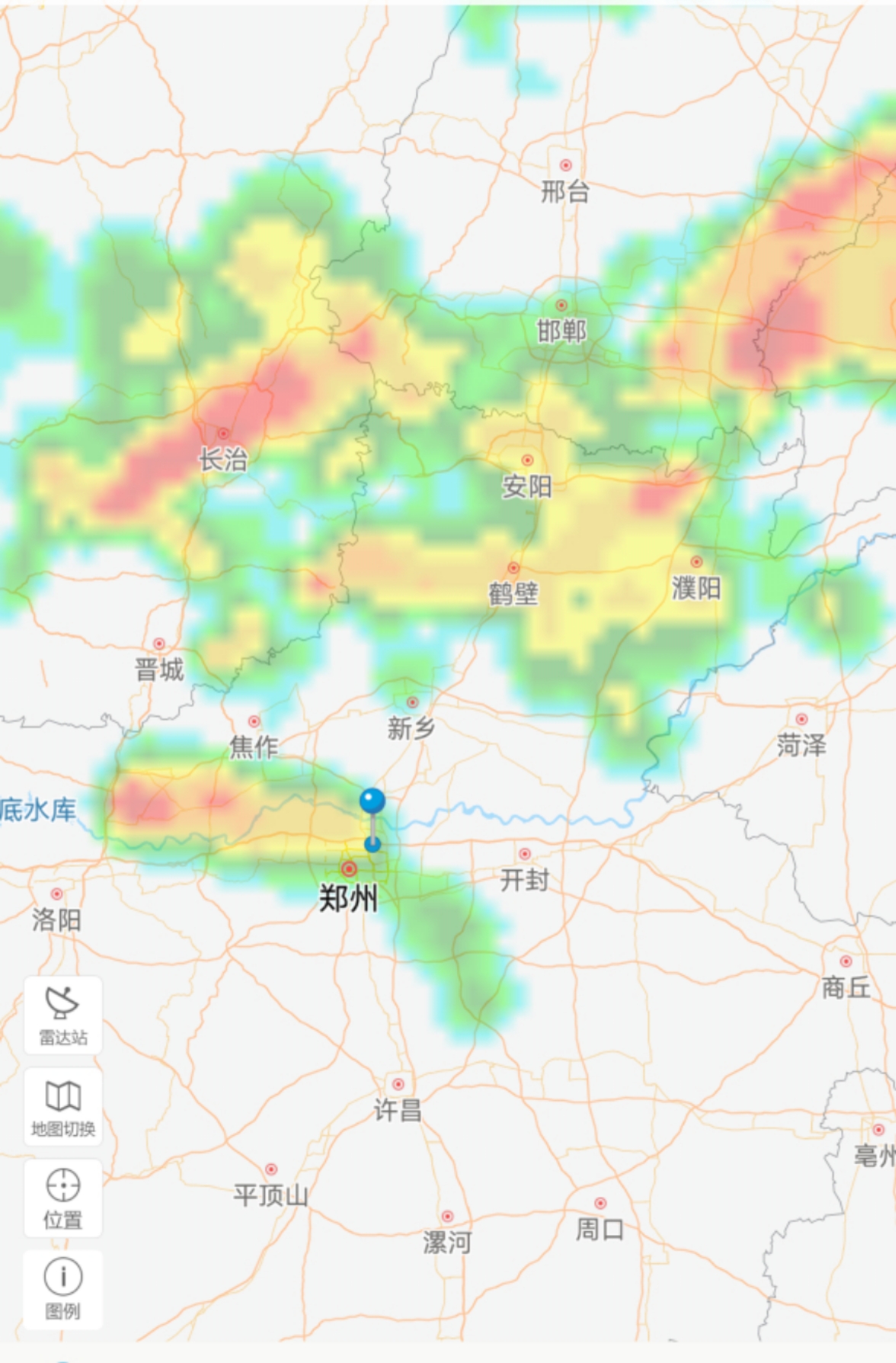Viewport: 896px width, 1363px height.
Task: Tap the blue location pin near 郑州
Action: coord(372,803)
